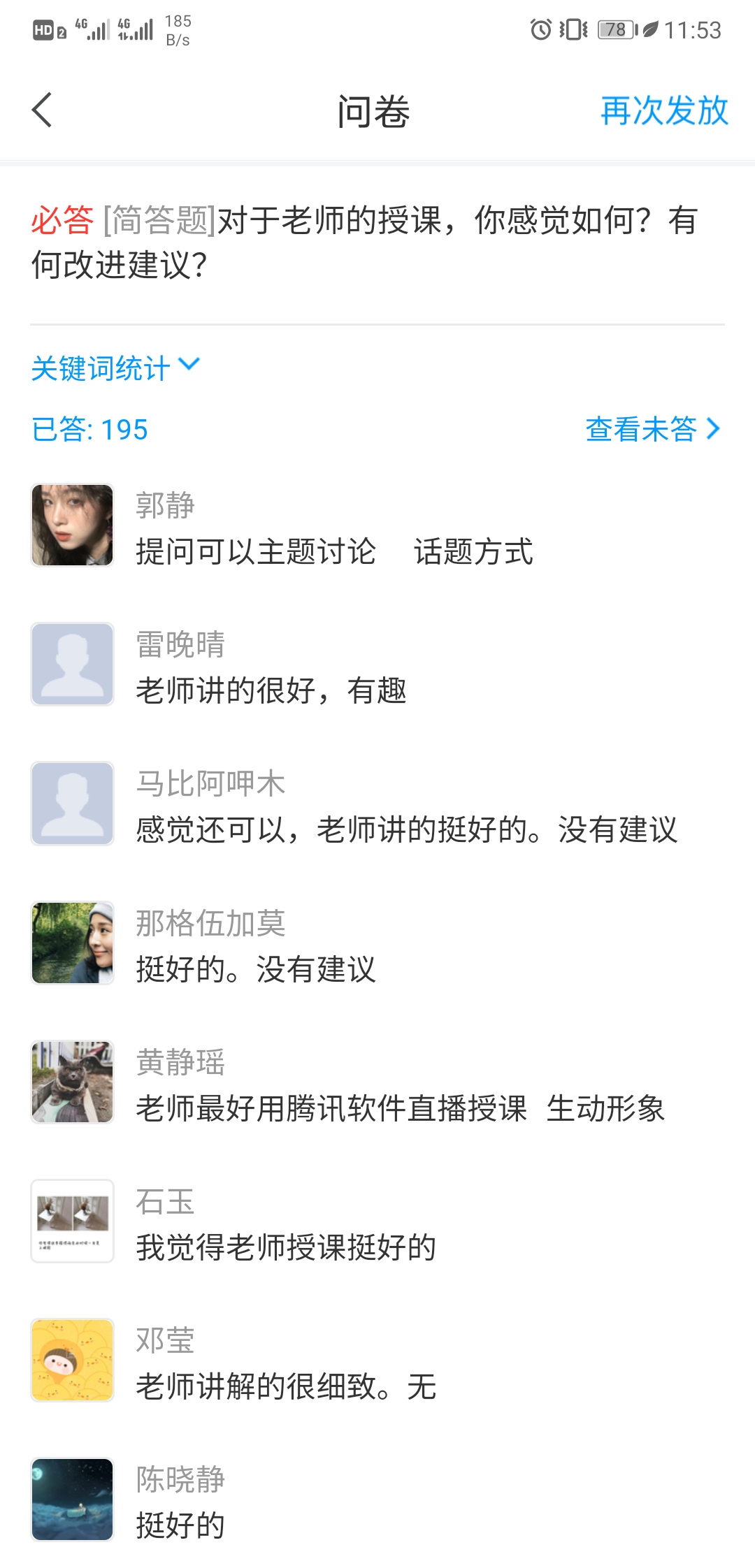
Task: Expand the 关键词统计 dropdown
Action: 116,368
